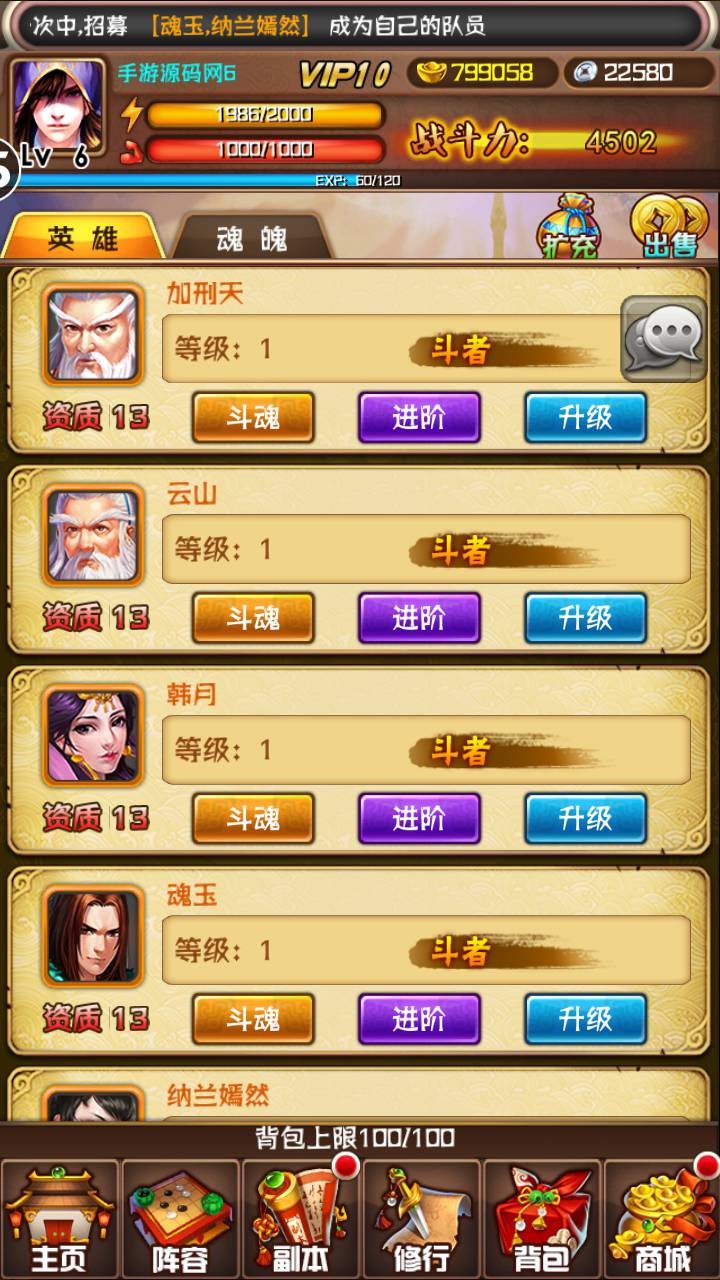
Task: Open the chat bubble icon
Action: click(663, 340)
